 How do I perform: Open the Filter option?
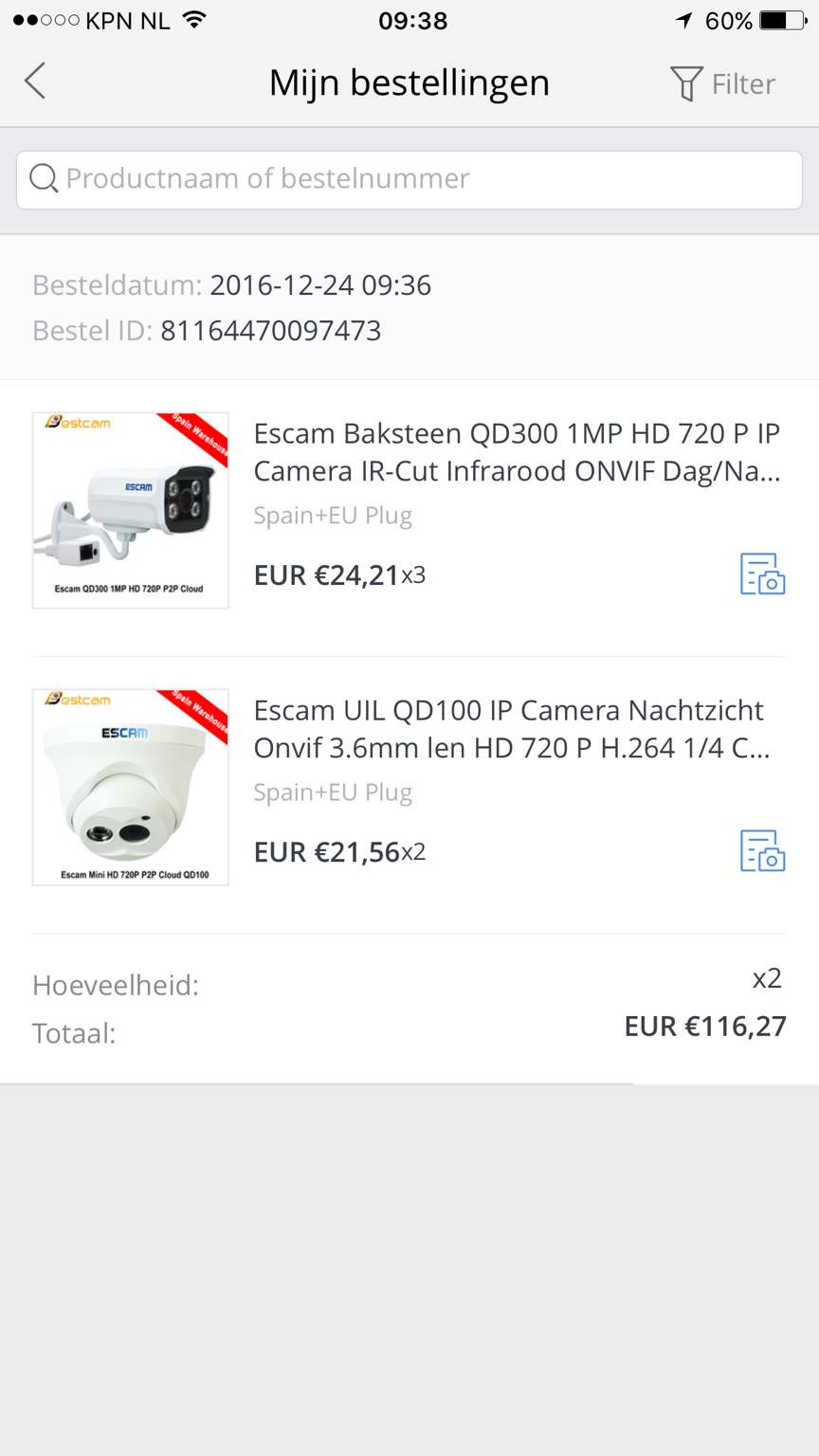tap(723, 83)
